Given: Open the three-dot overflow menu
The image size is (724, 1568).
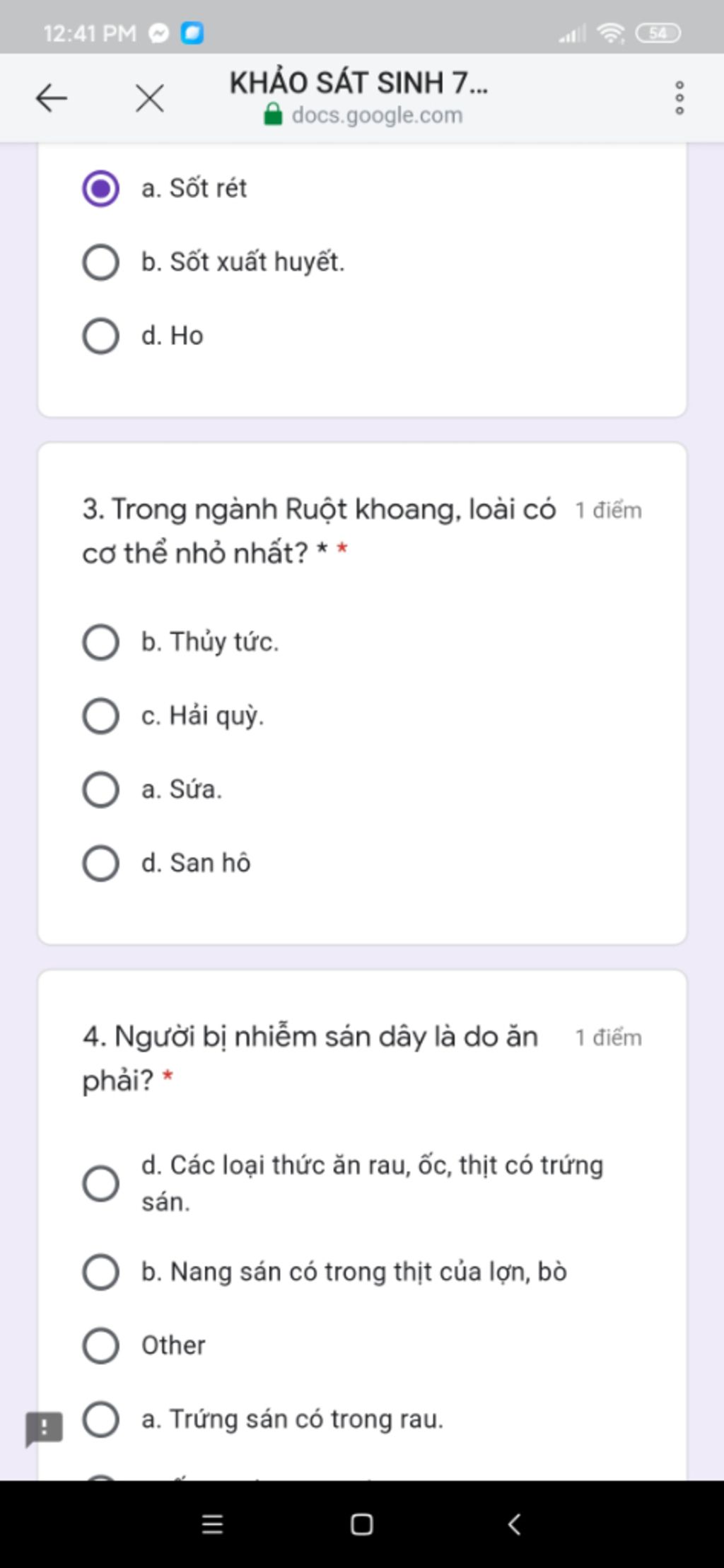Looking at the screenshot, I should coord(679,98).
